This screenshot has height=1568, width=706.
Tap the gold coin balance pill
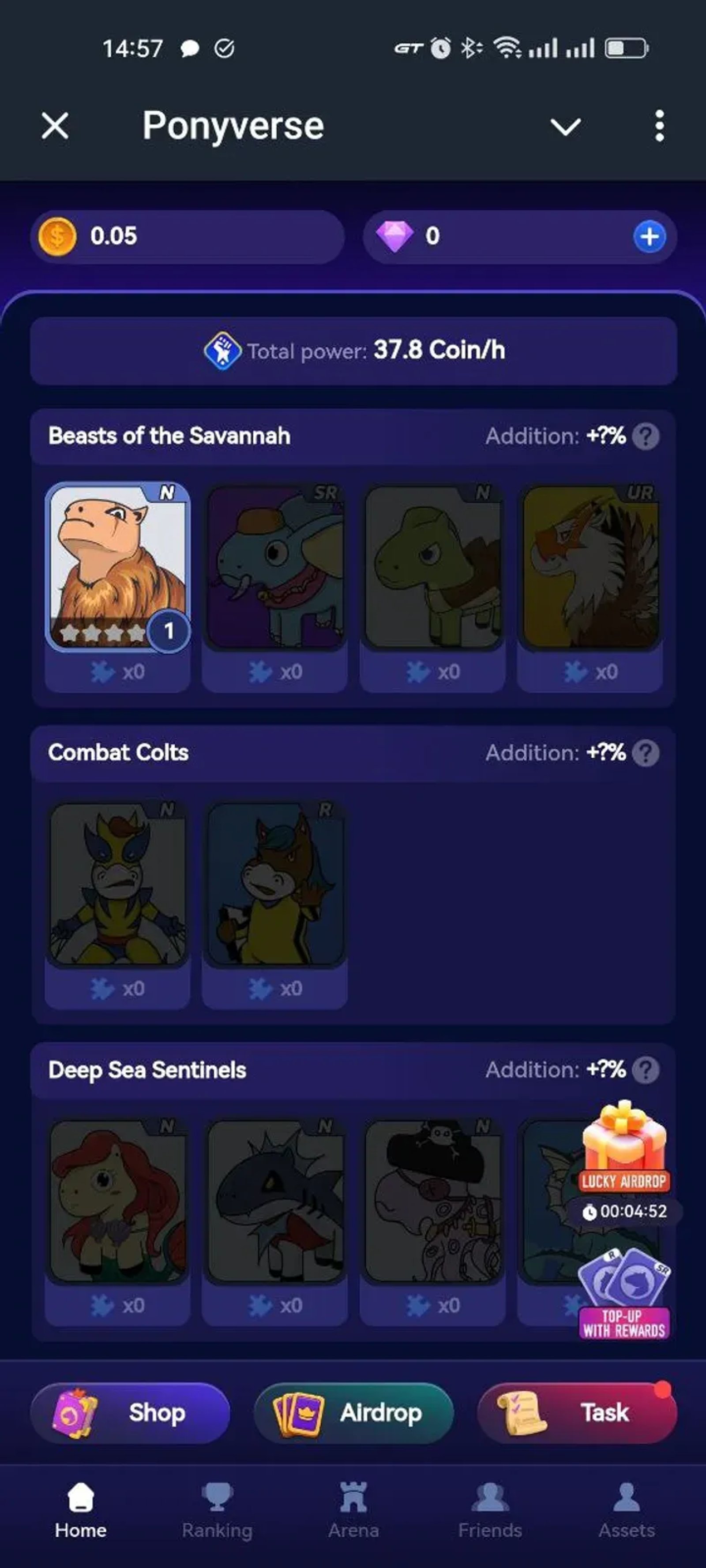pos(189,237)
